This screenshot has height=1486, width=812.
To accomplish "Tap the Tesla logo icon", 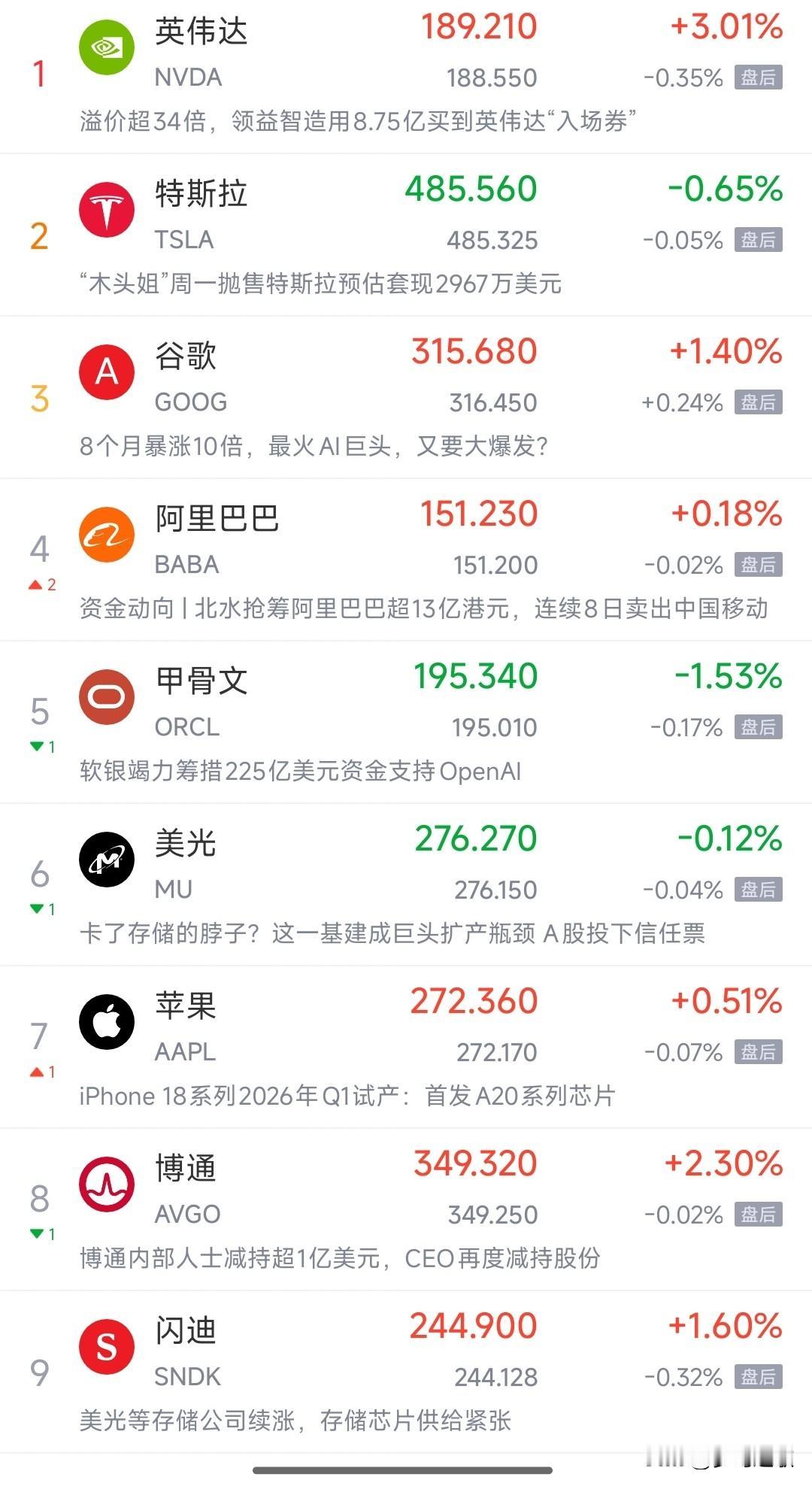I will click(x=107, y=209).
